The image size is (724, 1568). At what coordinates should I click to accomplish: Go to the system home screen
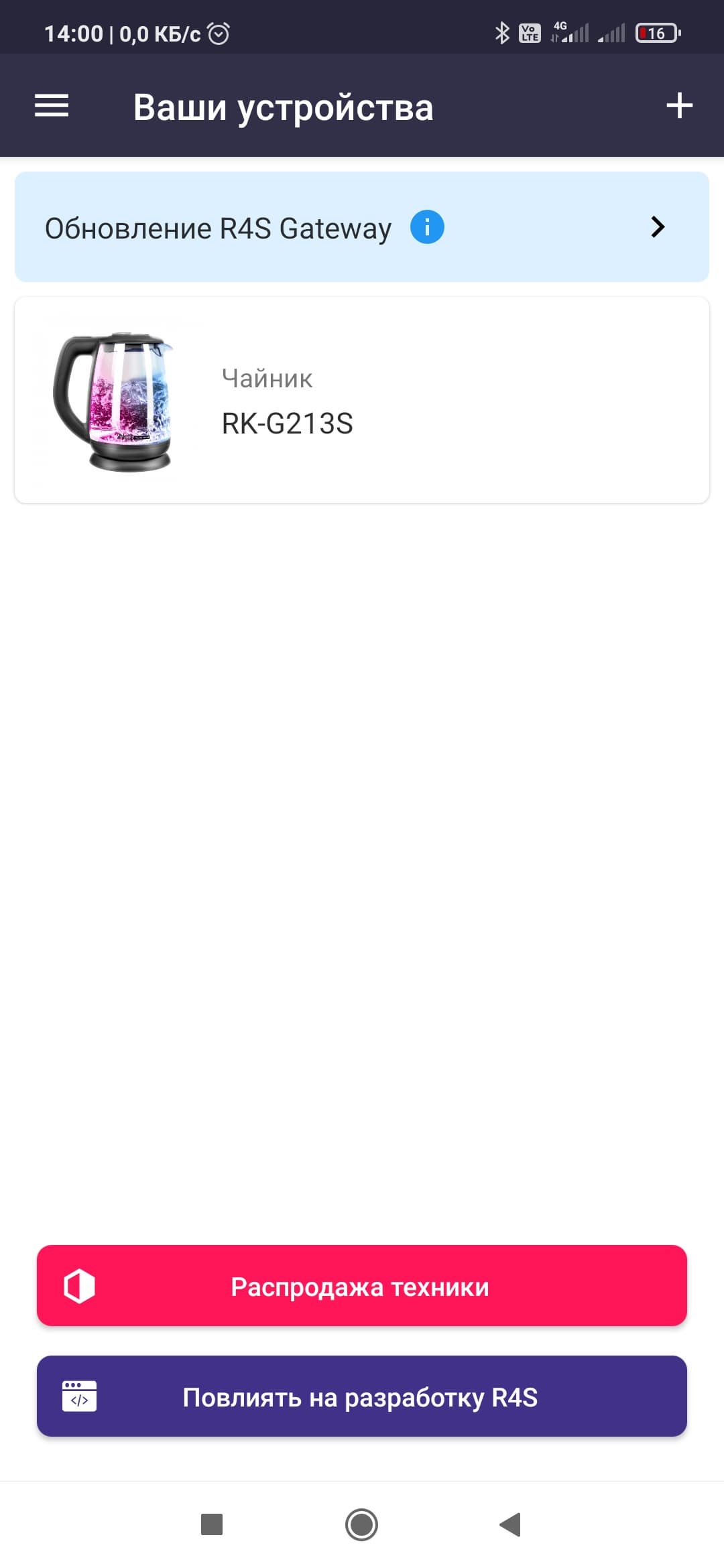point(361,1524)
